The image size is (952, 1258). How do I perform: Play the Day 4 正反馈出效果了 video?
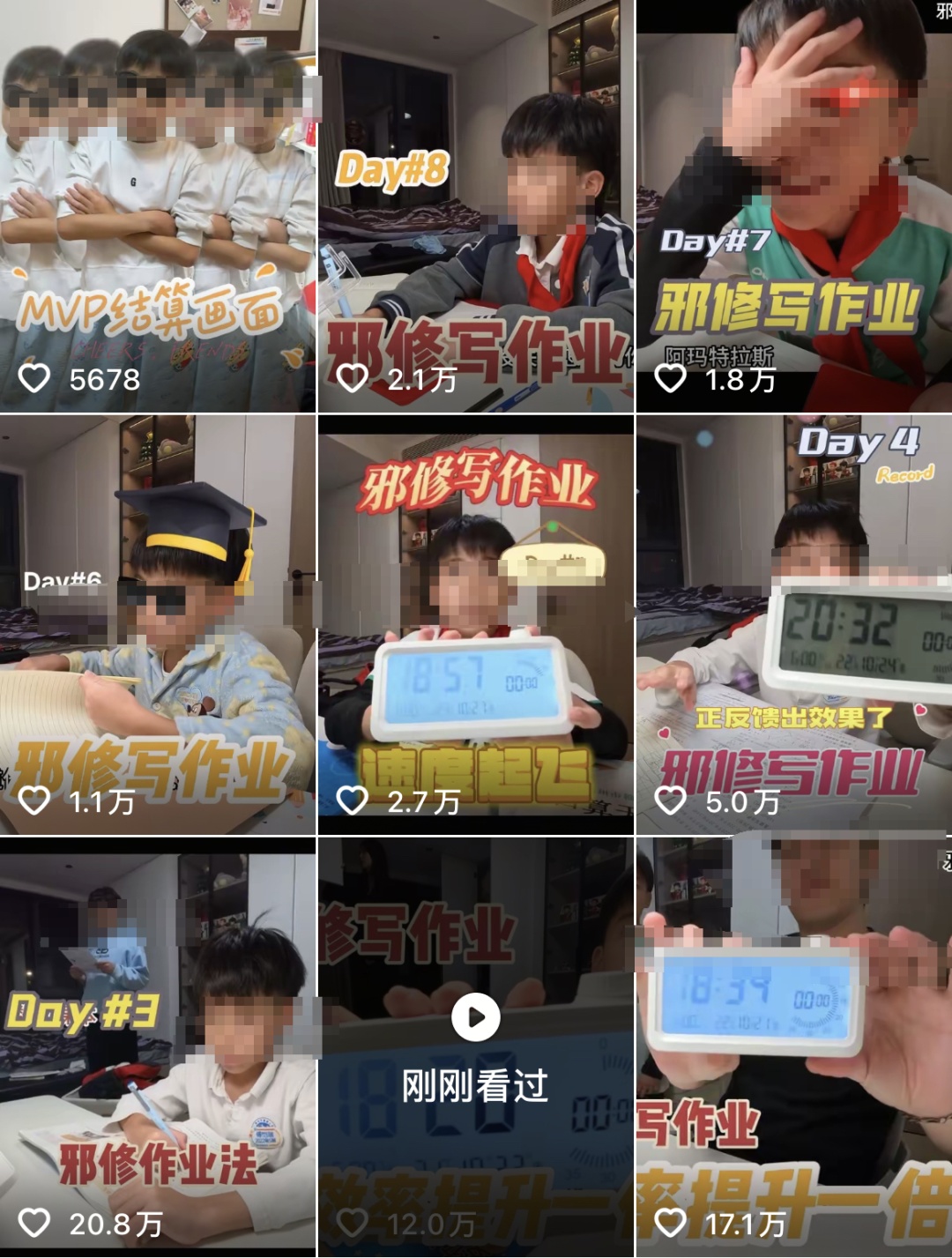[x=793, y=624]
